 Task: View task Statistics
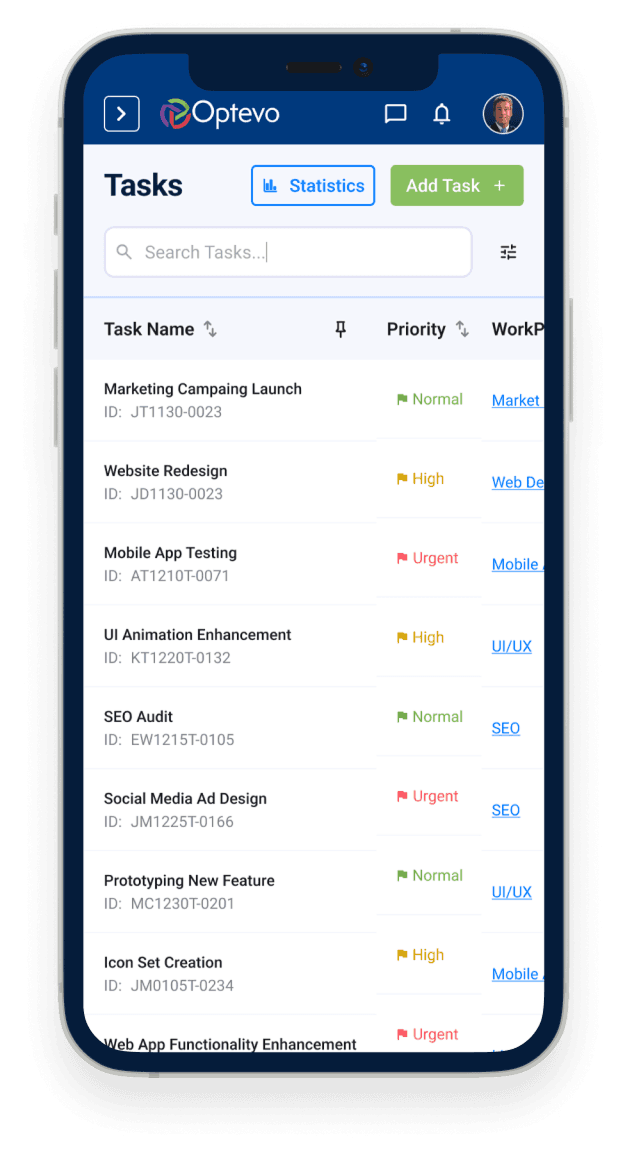tap(312, 186)
